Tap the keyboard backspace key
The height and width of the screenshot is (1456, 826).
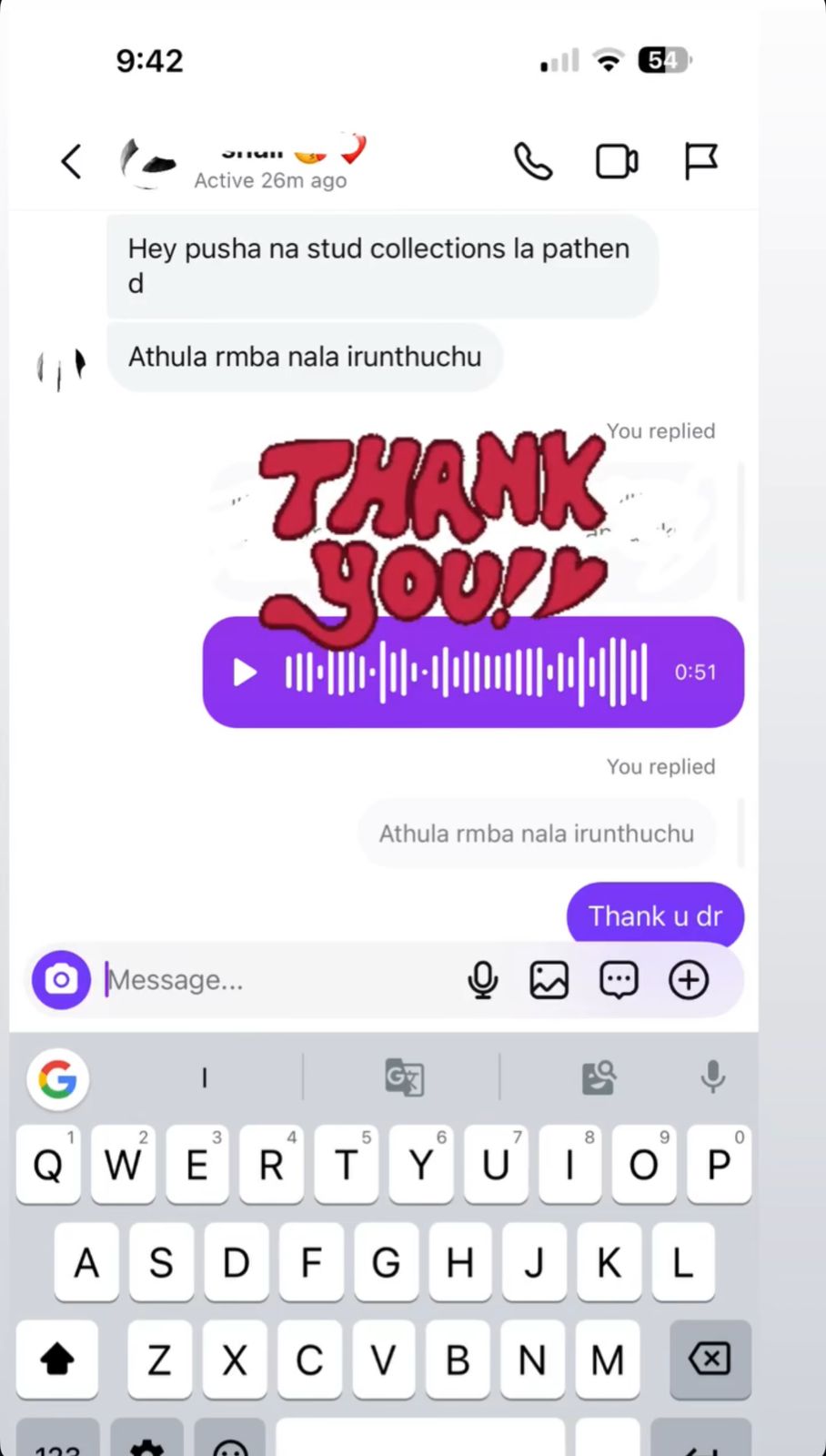coord(710,1360)
